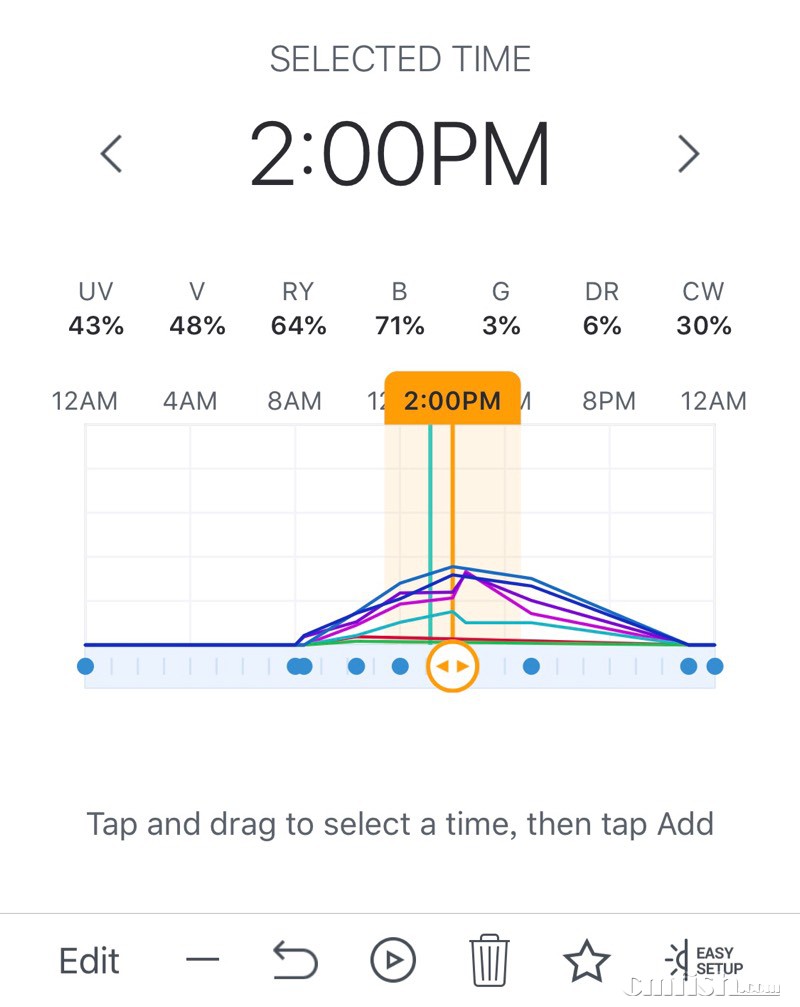Tap the orange time selector handle
The width and height of the screenshot is (800, 1007).
pos(452,667)
